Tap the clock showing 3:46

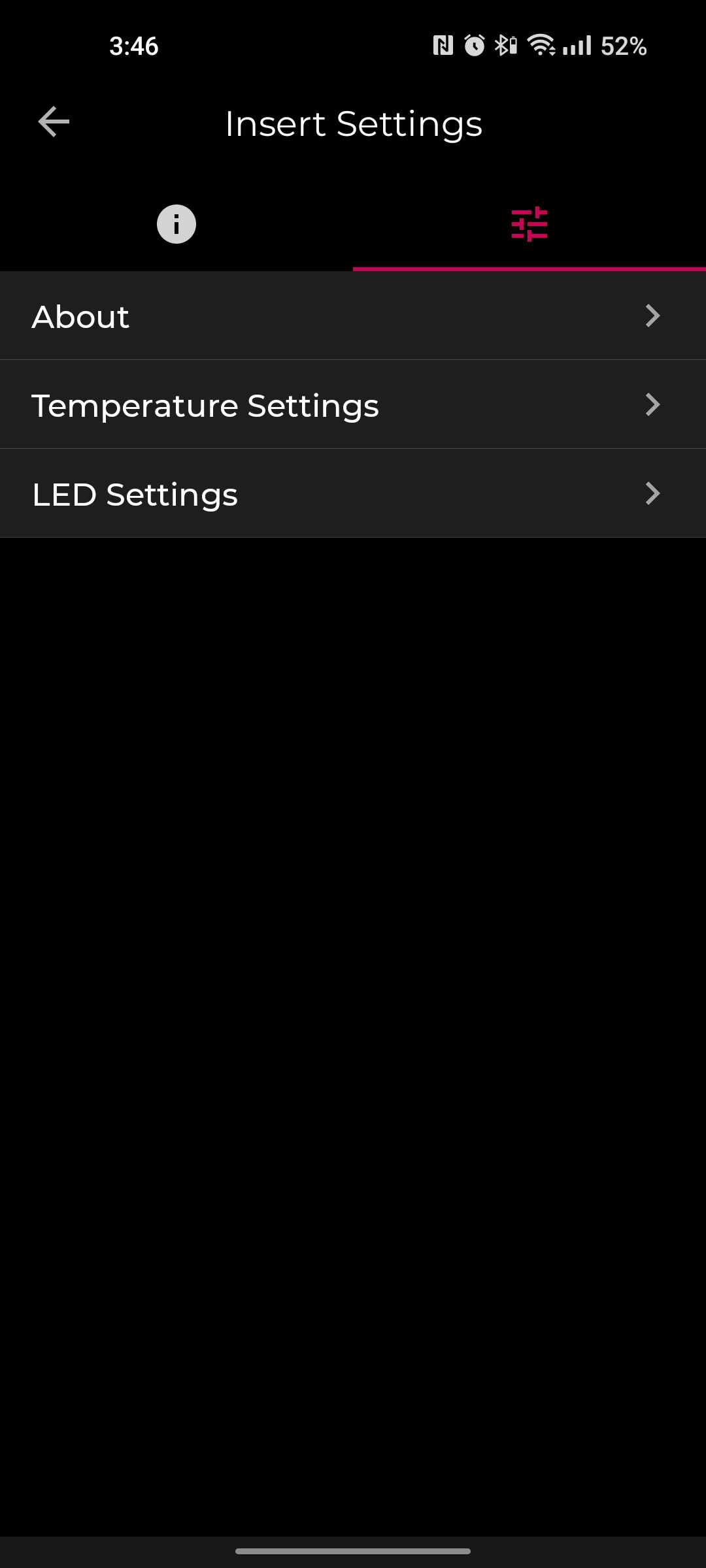click(133, 45)
